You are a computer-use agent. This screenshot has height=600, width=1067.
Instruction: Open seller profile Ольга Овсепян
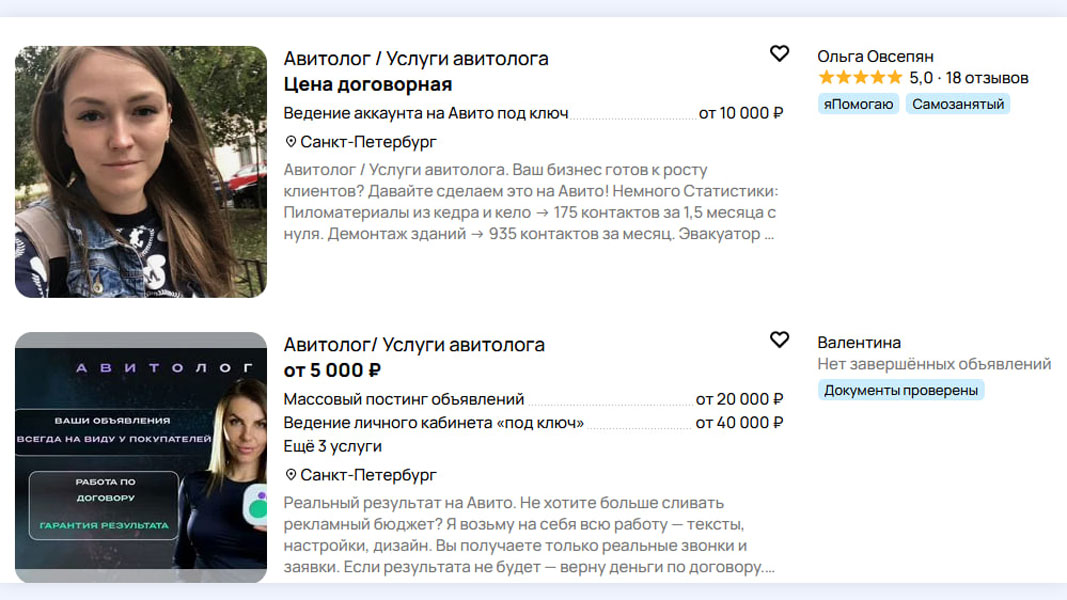pyautogui.click(x=875, y=56)
